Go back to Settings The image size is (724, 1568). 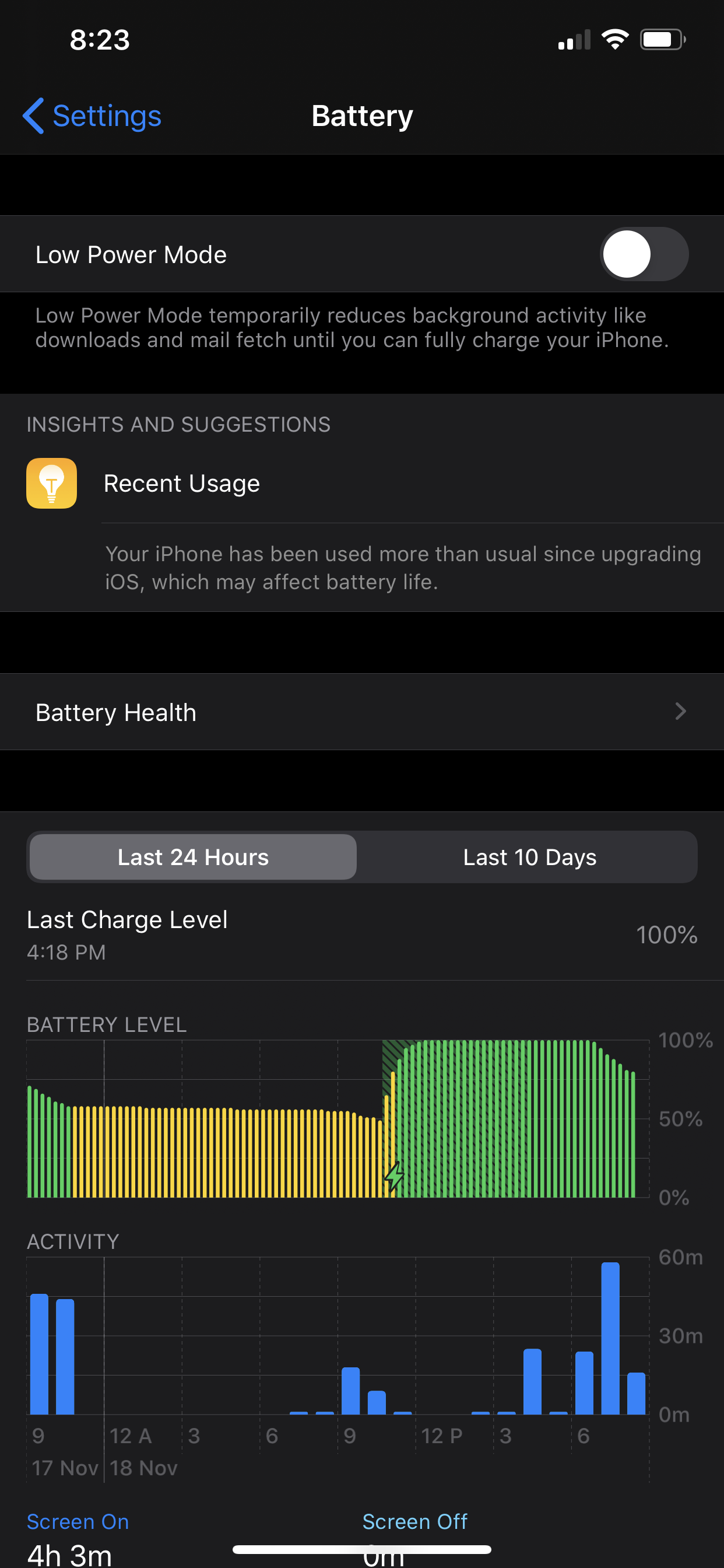(x=93, y=116)
